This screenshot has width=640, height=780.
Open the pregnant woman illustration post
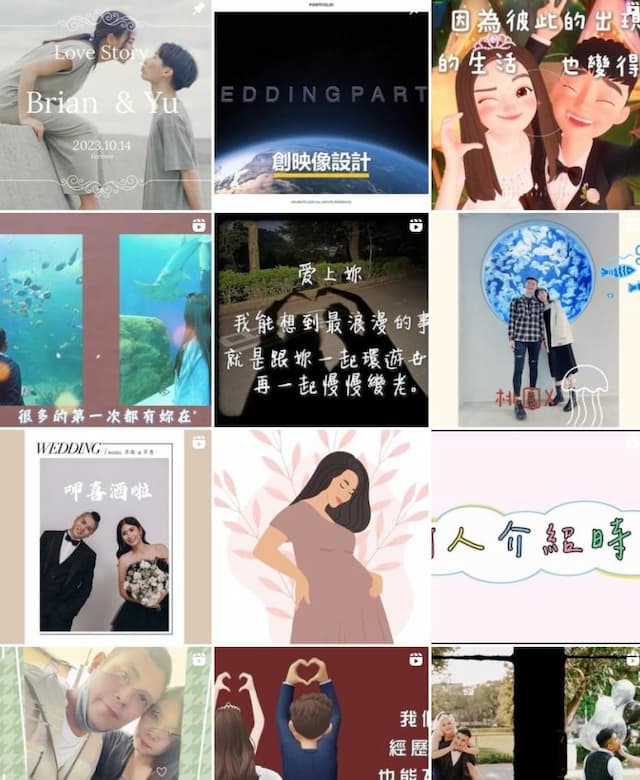pyautogui.click(x=321, y=536)
